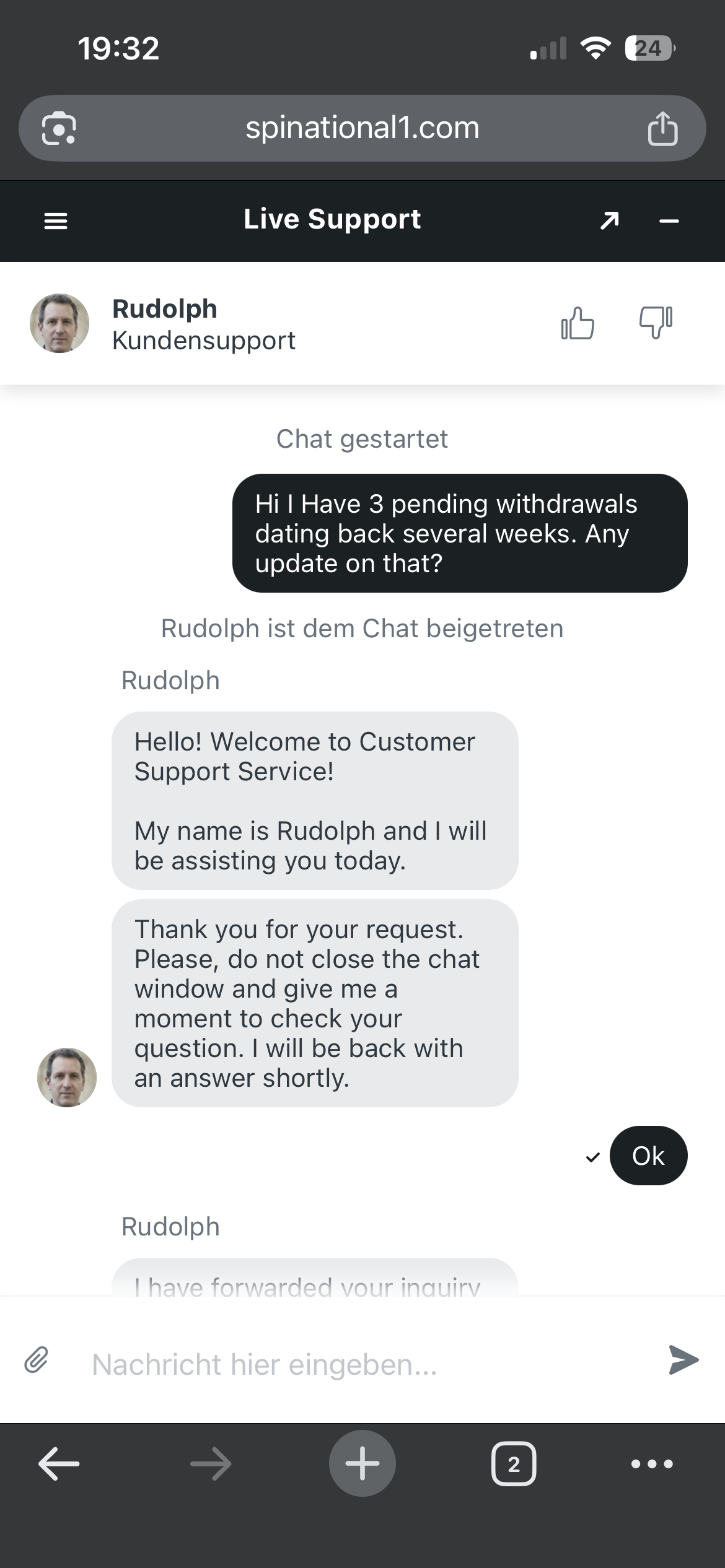The height and width of the screenshot is (1568, 725).
Task: View the 2 open tabs
Action: 514,1464
